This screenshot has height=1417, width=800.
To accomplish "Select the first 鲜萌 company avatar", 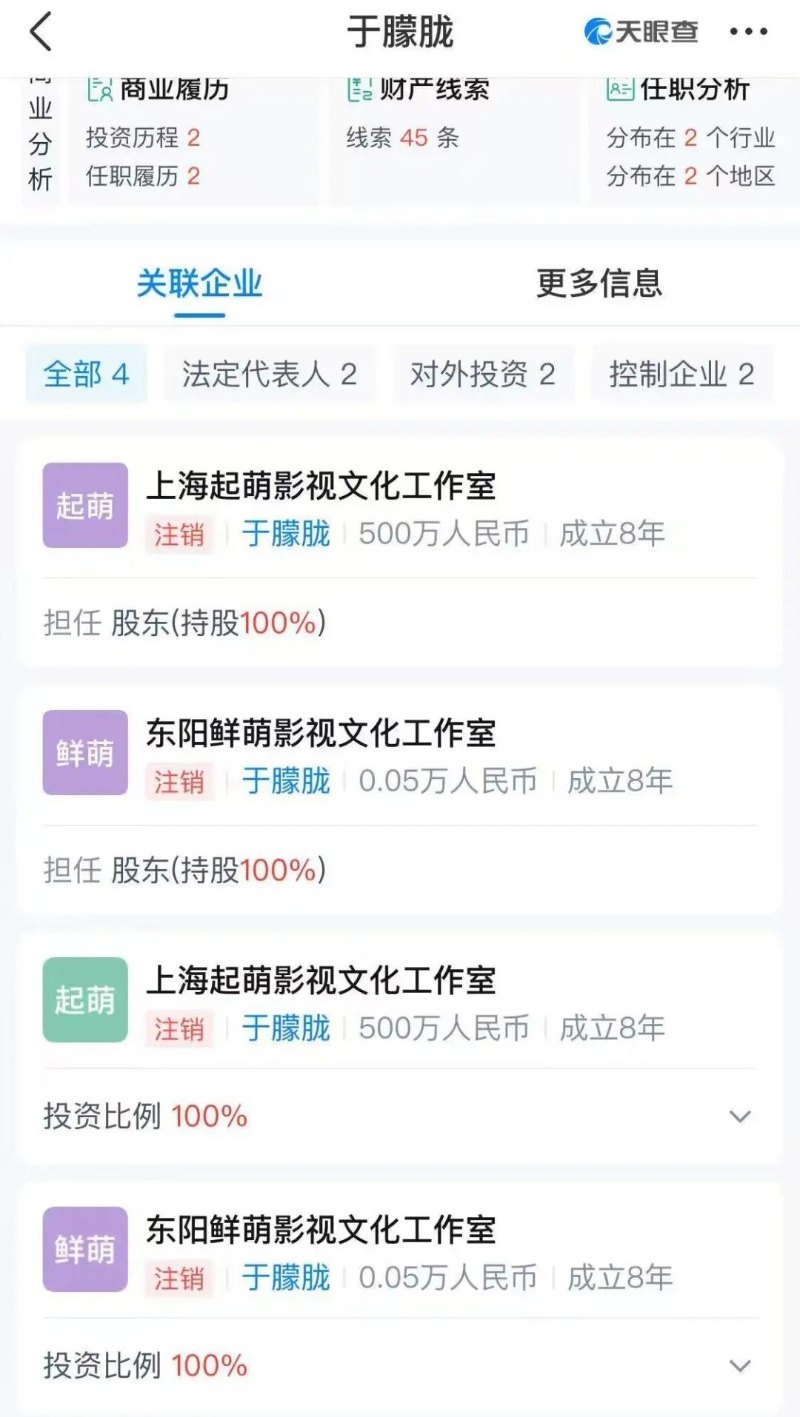I will (84, 753).
